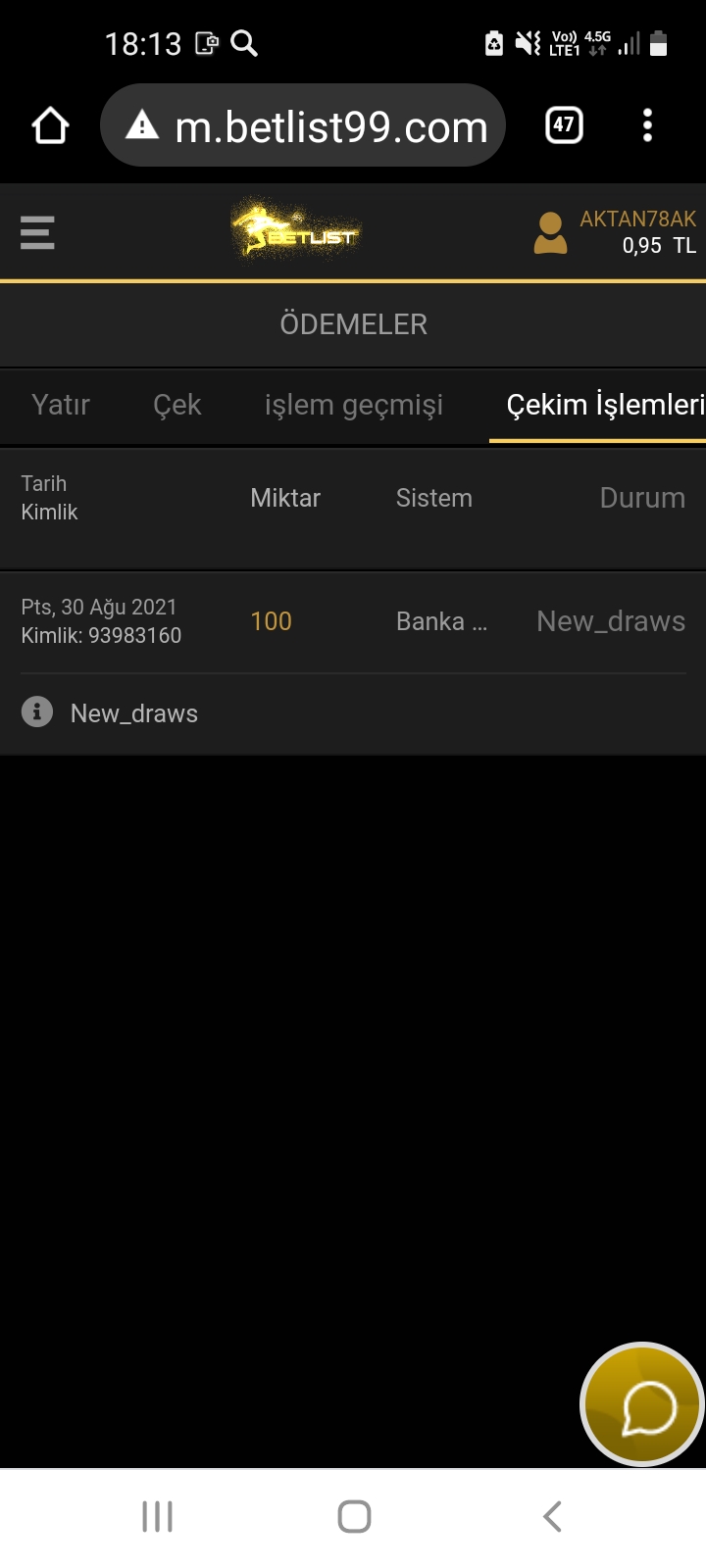Tap the info icon beside New_draws
Viewport: 706px width, 1568px height.
click(37, 711)
